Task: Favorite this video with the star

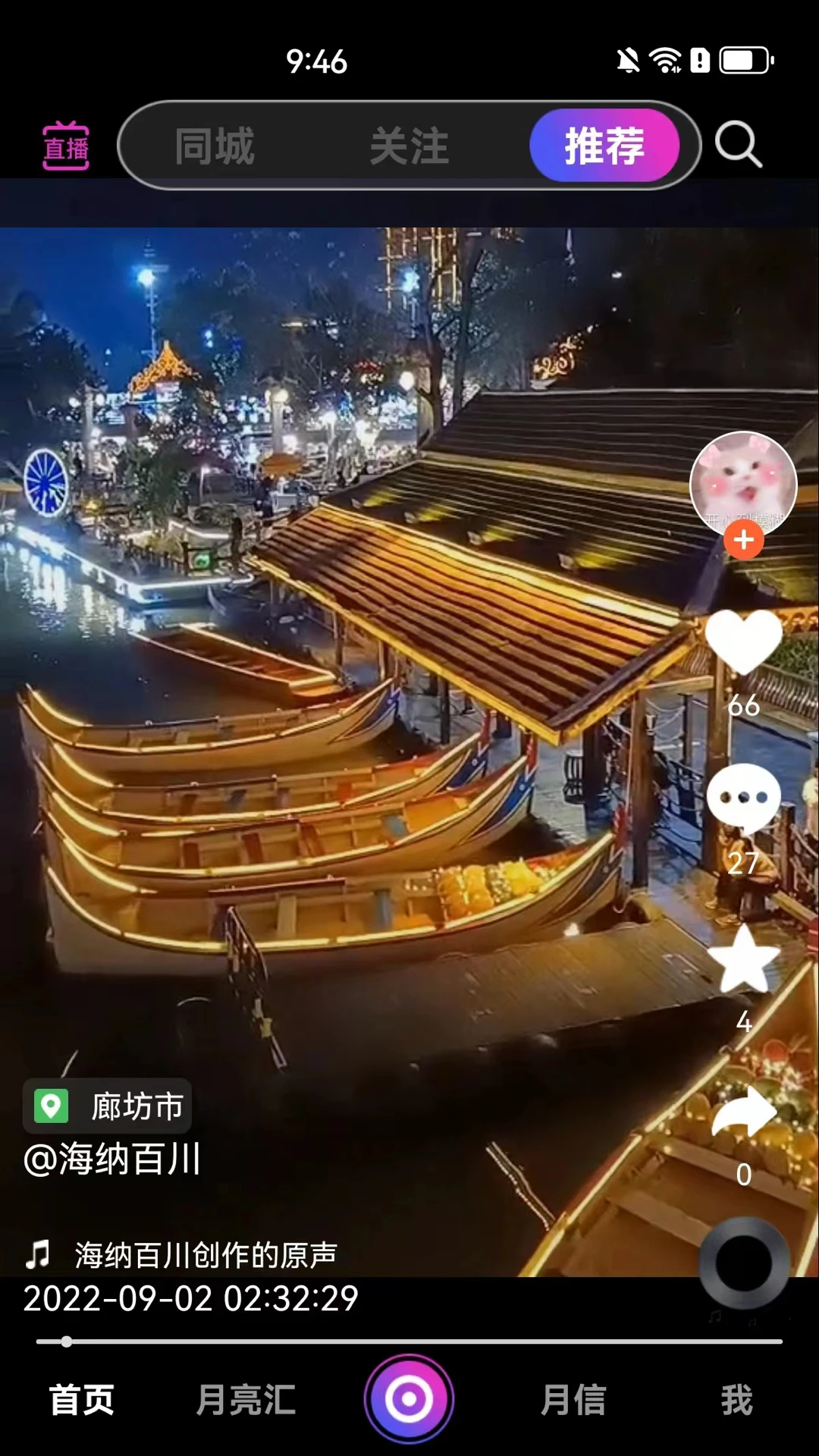Action: point(743,960)
